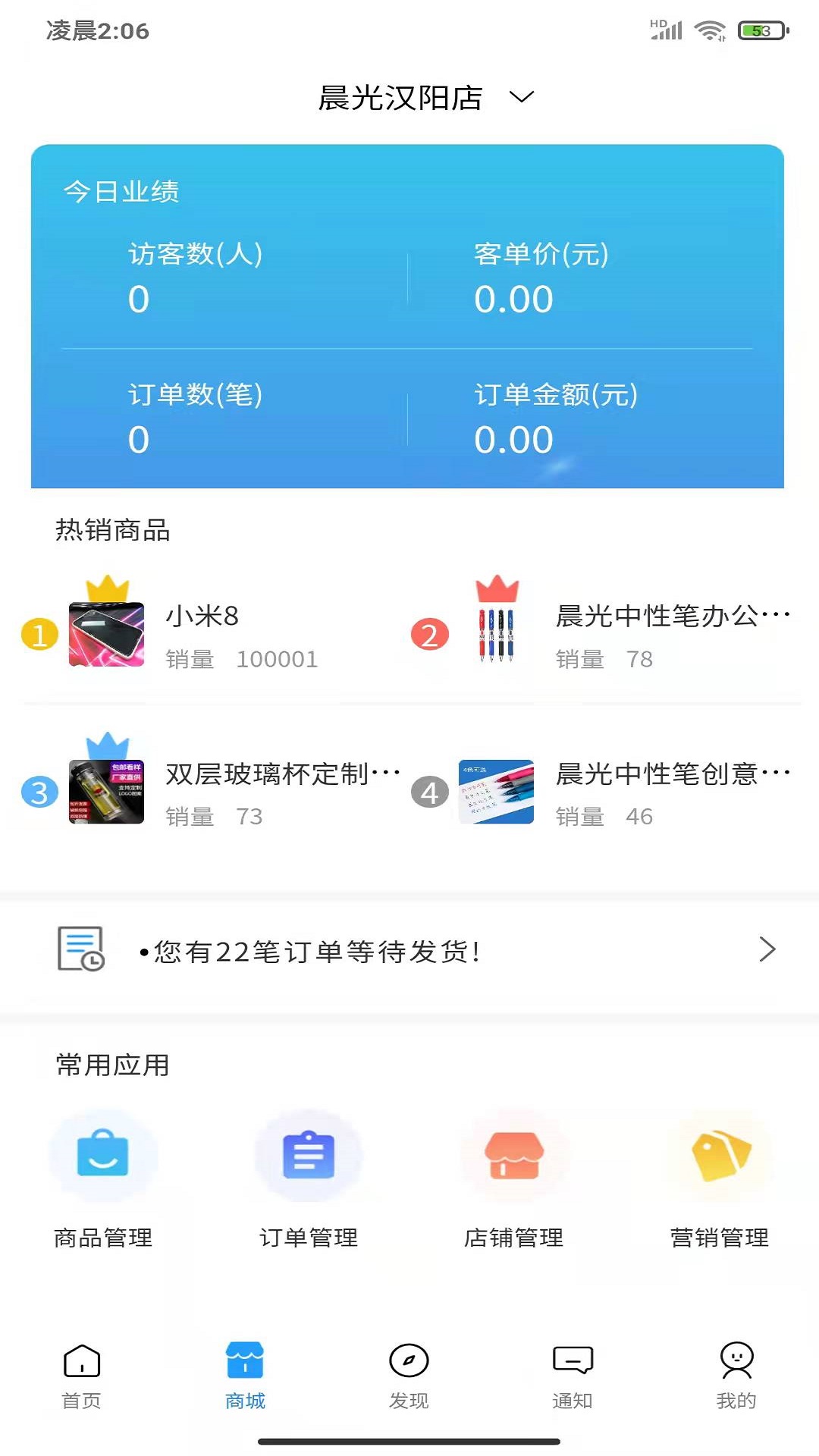Expand the store selector next to 晨光汉阳店
This screenshot has height=1456, width=819.
click(x=521, y=97)
